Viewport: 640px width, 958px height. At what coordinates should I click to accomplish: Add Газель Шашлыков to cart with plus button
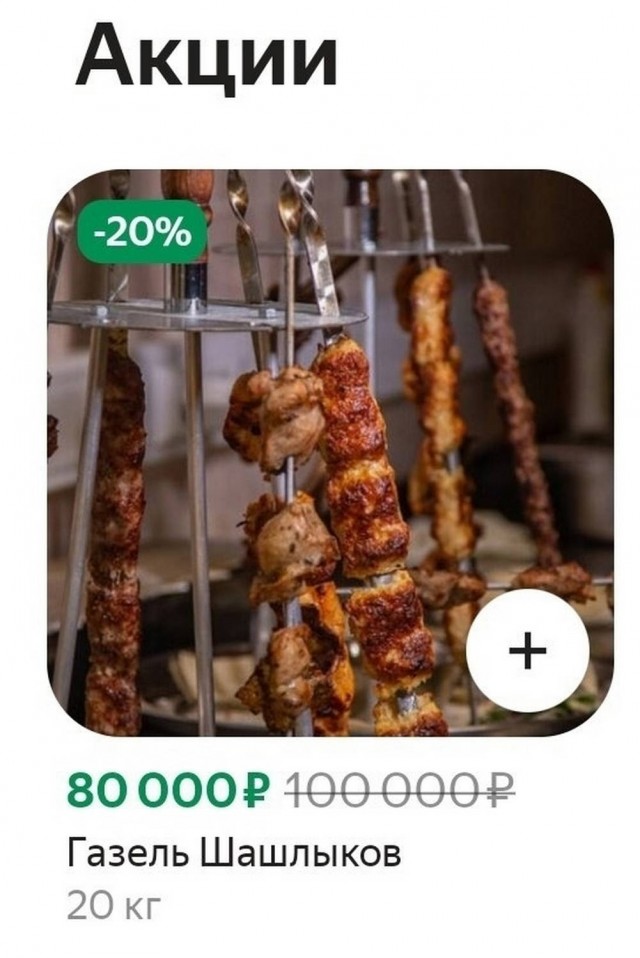point(527,651)
